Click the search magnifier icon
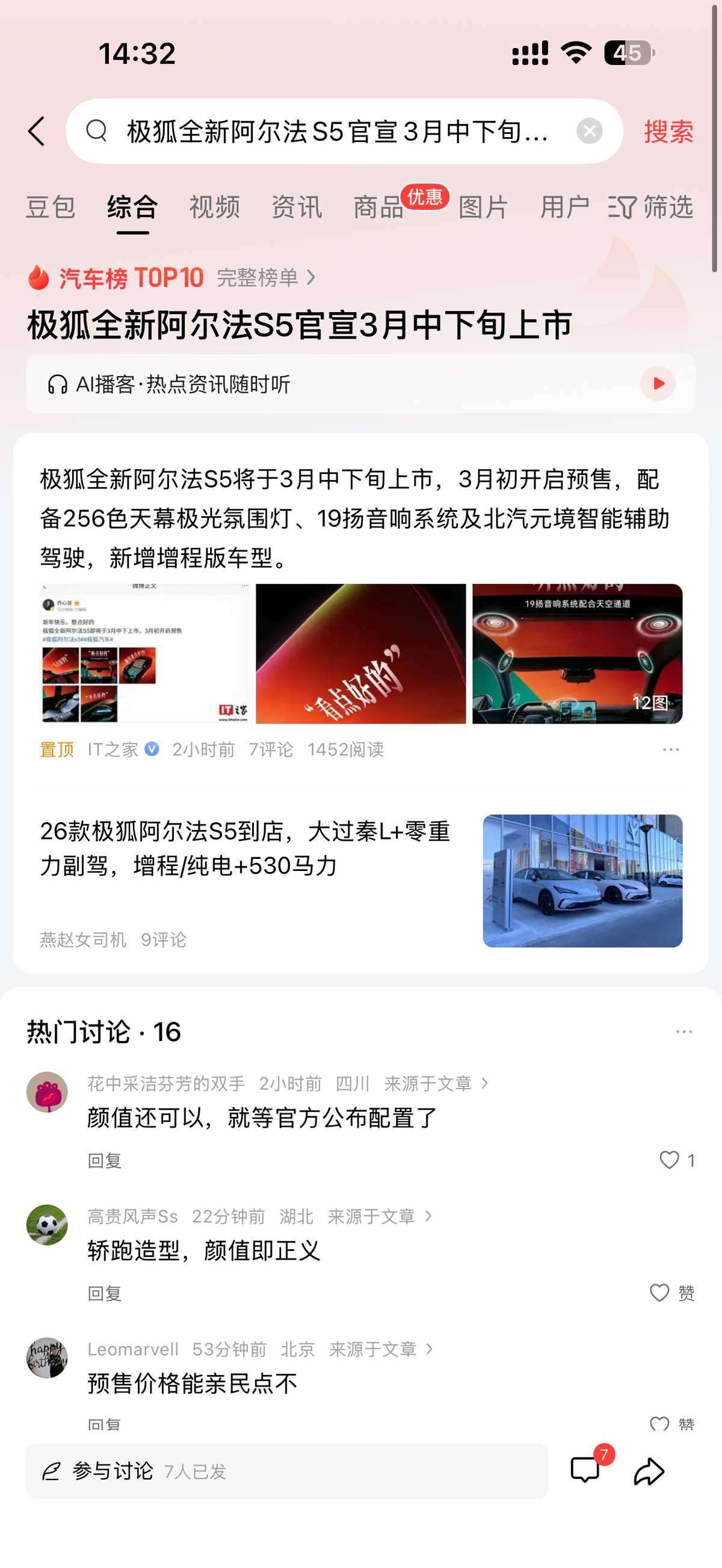The image size is (722, 1568). pyautogui.click(x=97, y=131)
